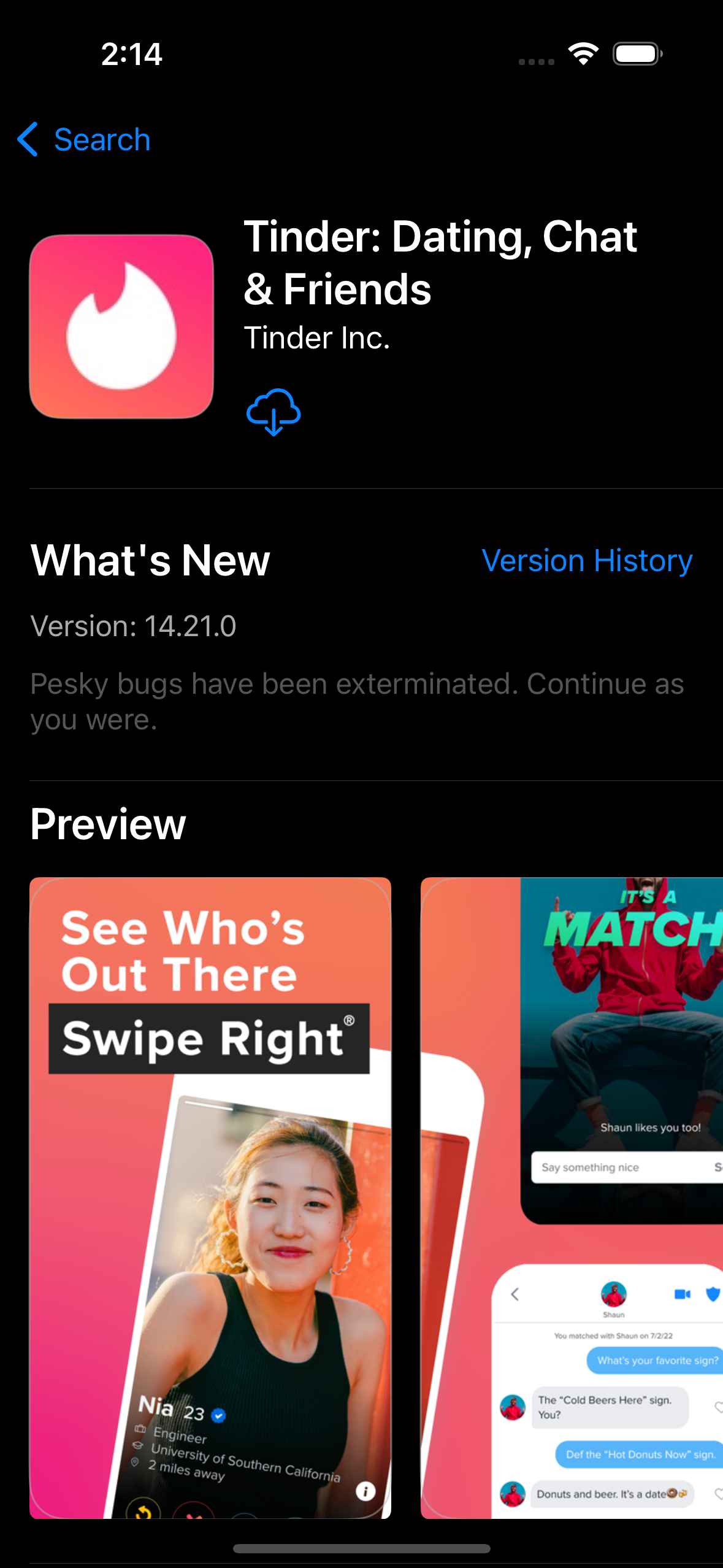Screen dimensions: 723x1568
Task: Download Tinder with the cloud icon
Action: pos(274,412)
